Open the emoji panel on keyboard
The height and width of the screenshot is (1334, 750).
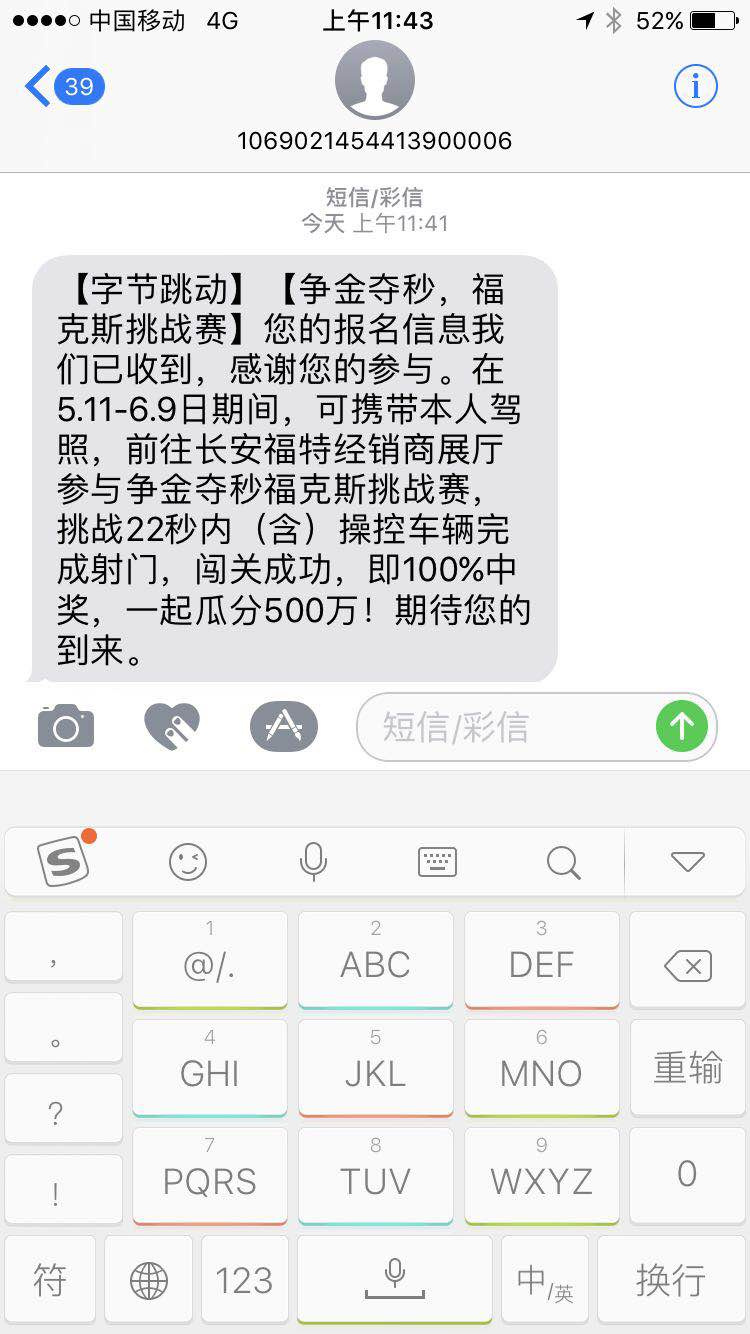pos(187,861)
